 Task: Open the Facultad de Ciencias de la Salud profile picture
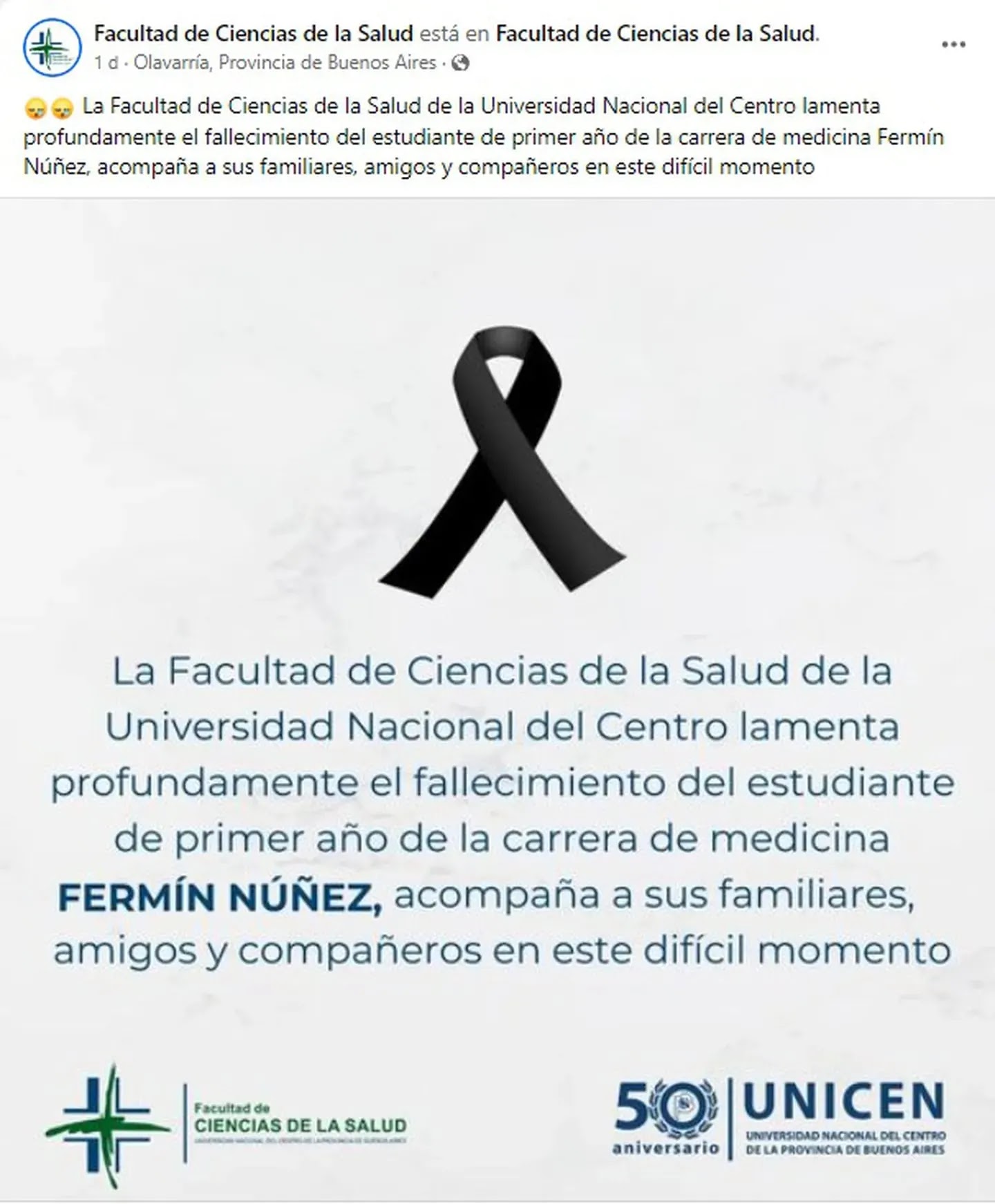click(x=53, y=47)
